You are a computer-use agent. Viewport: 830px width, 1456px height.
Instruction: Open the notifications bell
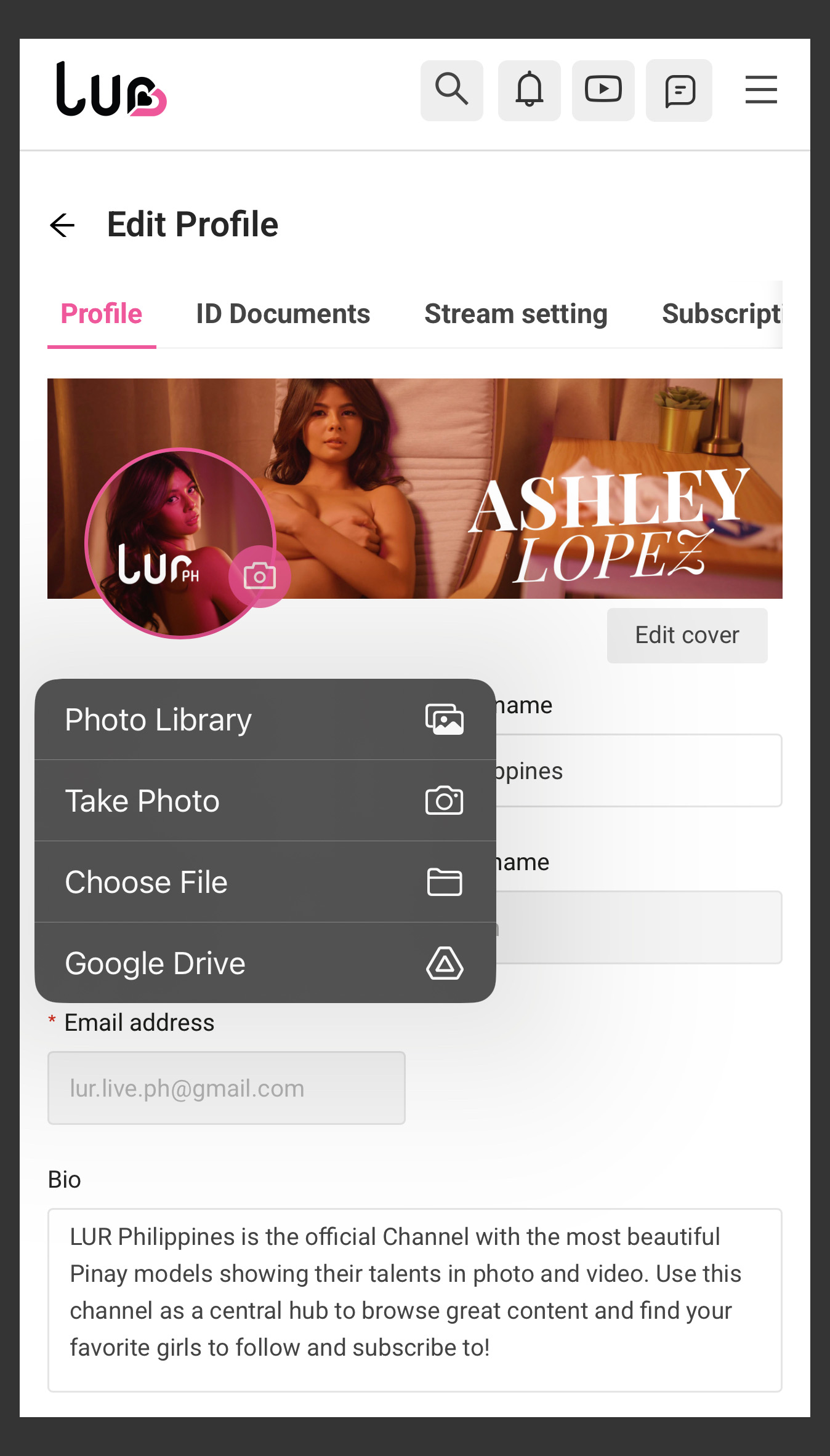(x=529, y=90)
